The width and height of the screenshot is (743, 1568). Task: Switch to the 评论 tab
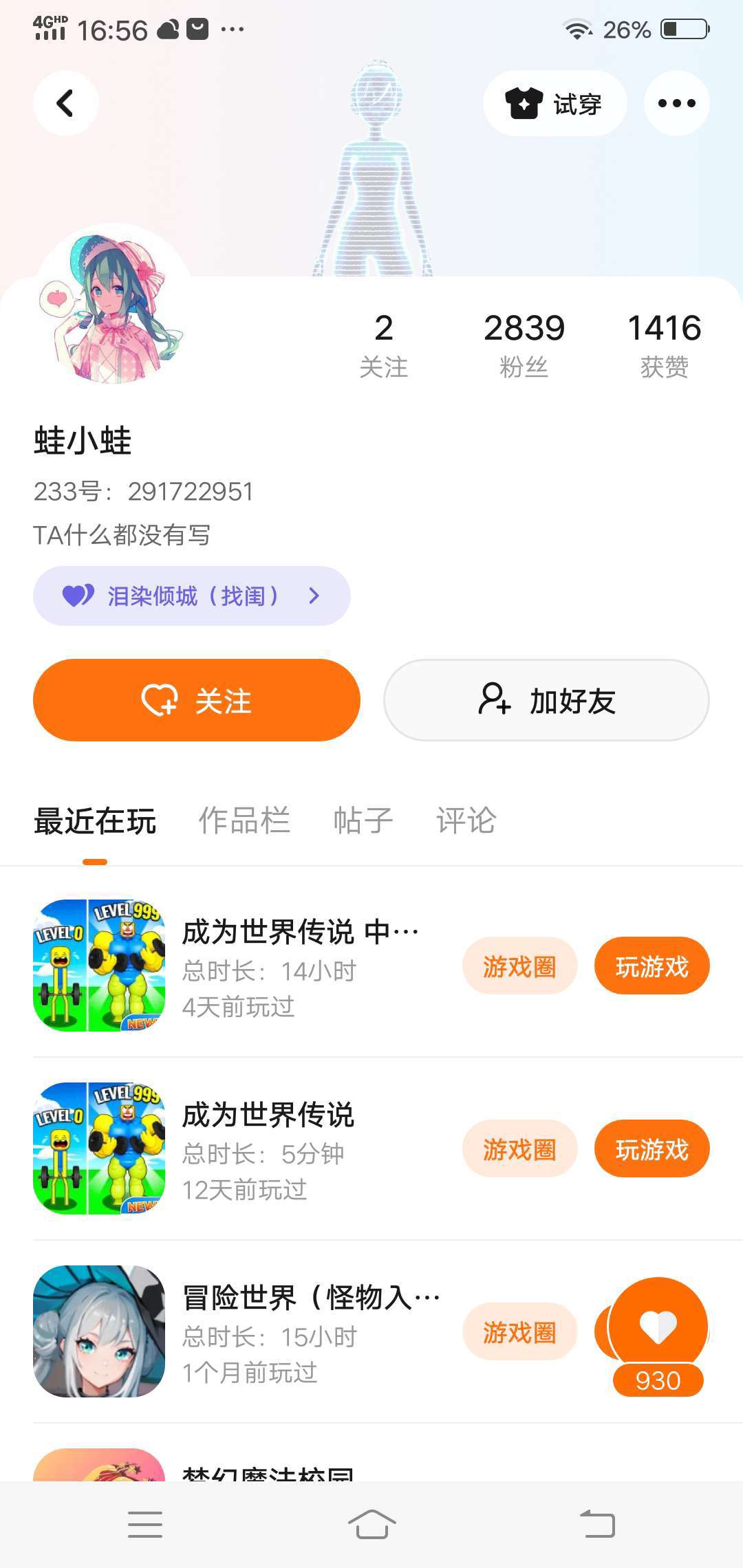coord(466,820)
